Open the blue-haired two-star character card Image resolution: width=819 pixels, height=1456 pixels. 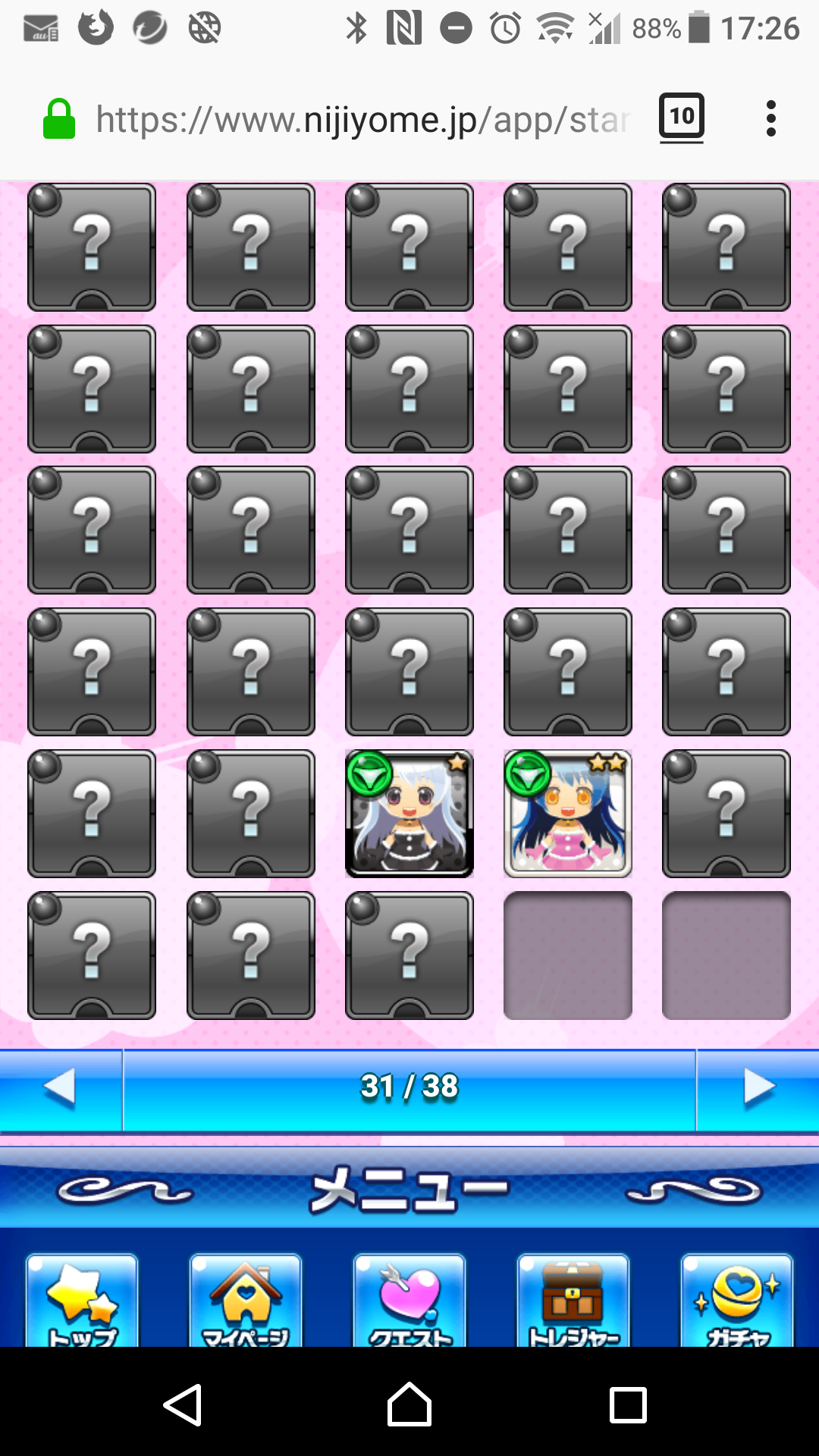567,814
